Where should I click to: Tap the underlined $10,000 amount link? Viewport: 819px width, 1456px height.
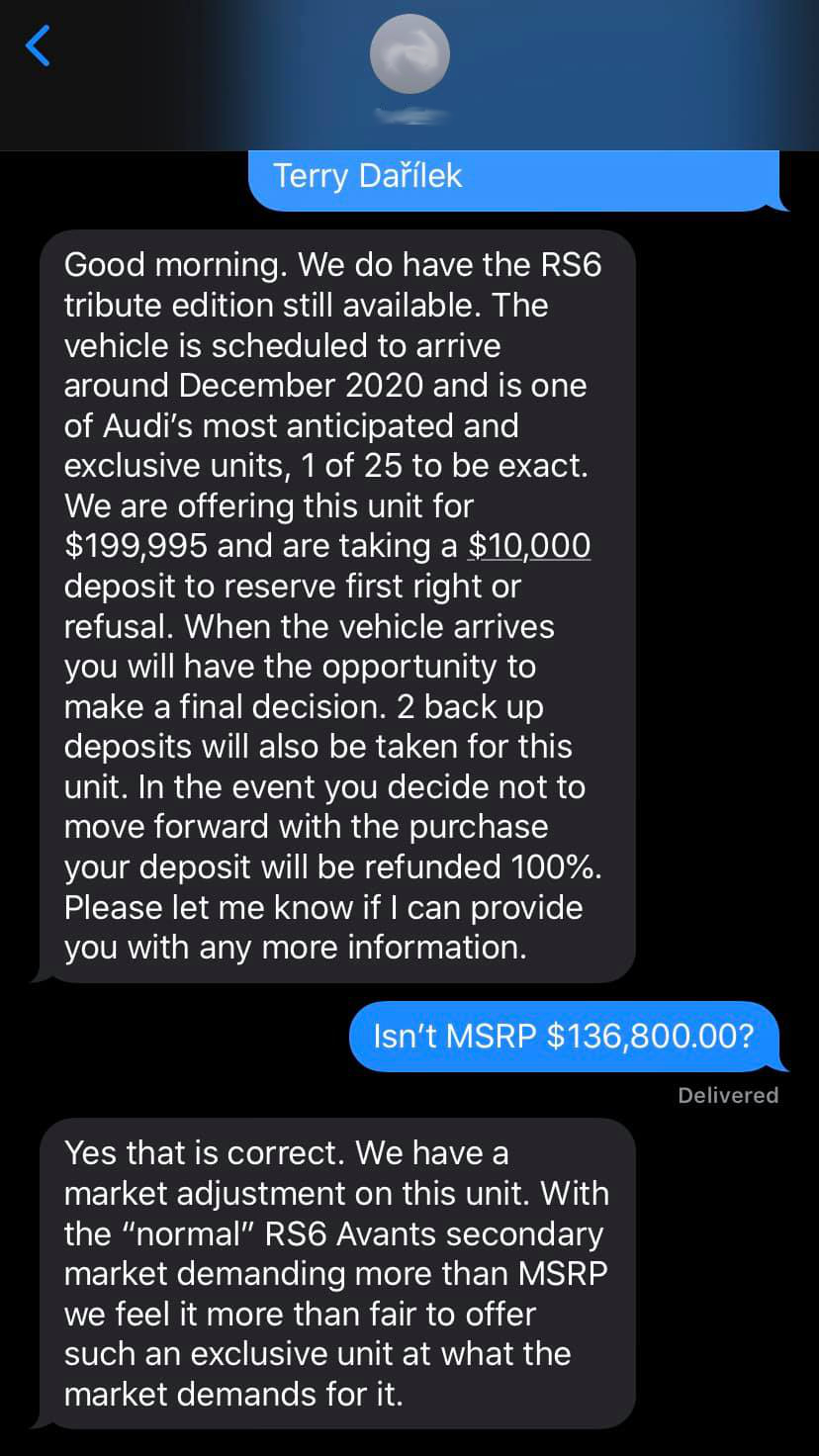529,546
